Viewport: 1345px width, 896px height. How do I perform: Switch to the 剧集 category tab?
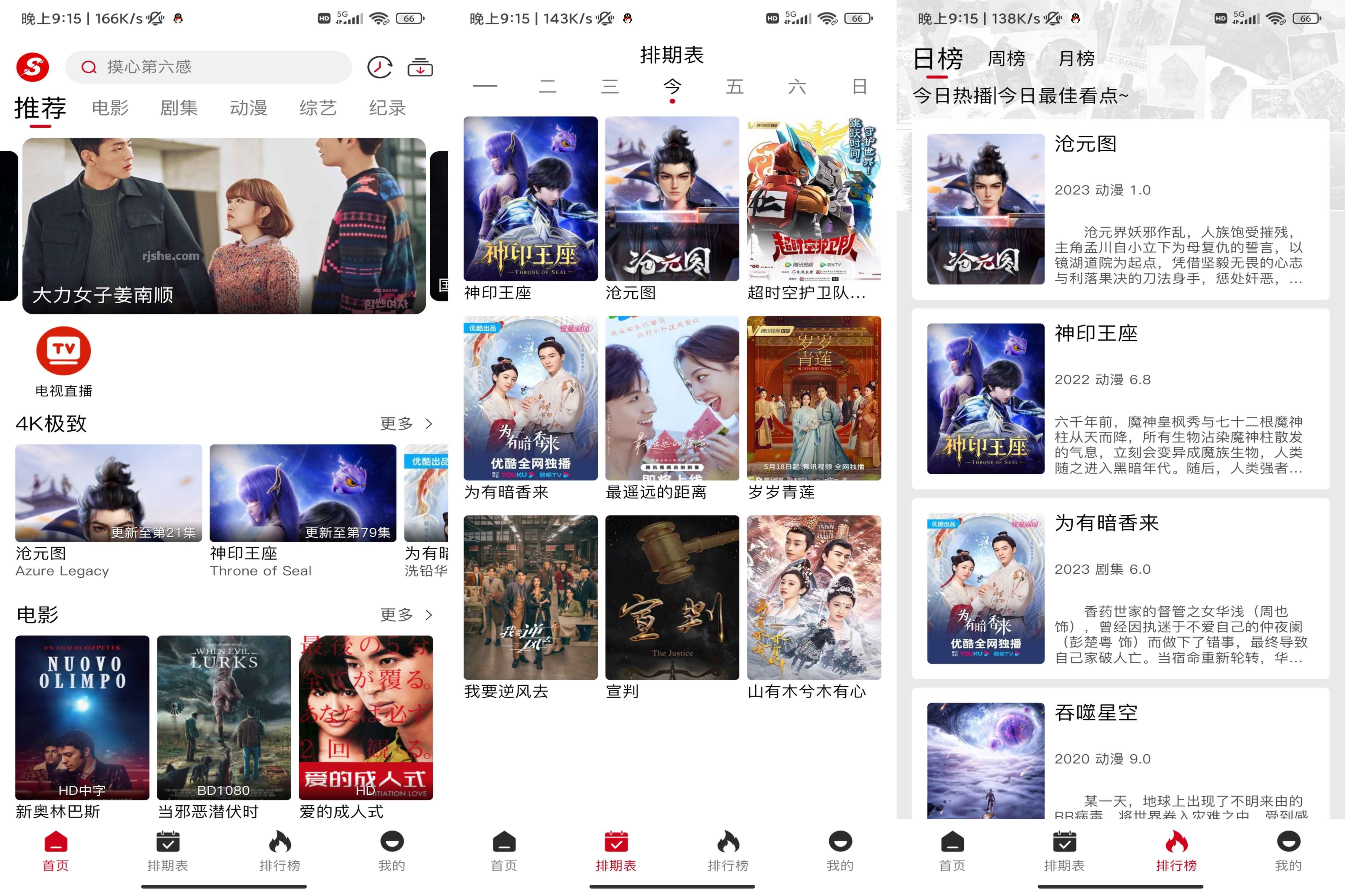point(179,108)
